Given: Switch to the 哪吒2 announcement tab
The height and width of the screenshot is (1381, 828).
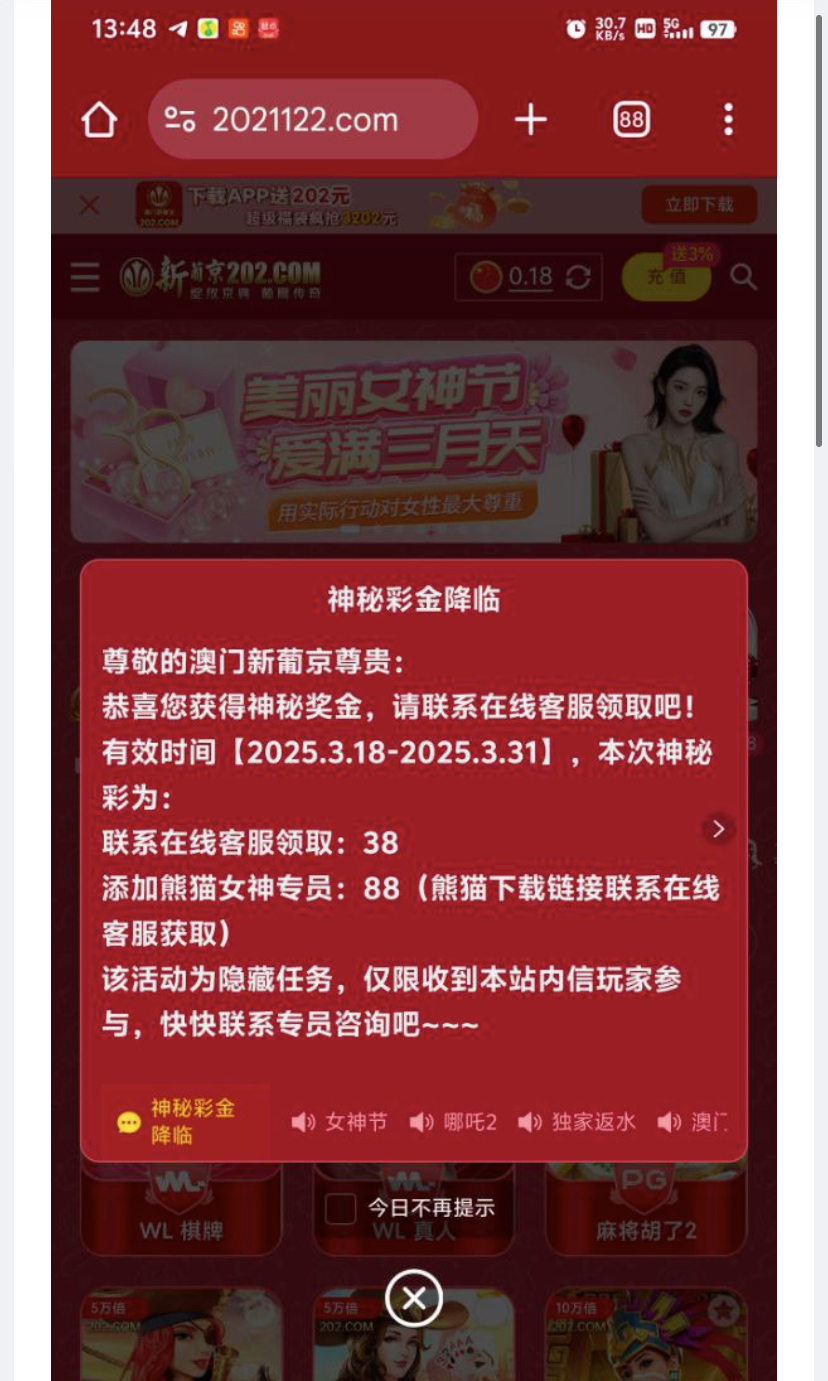Looking at the screenshot, I should point(454,1122).
